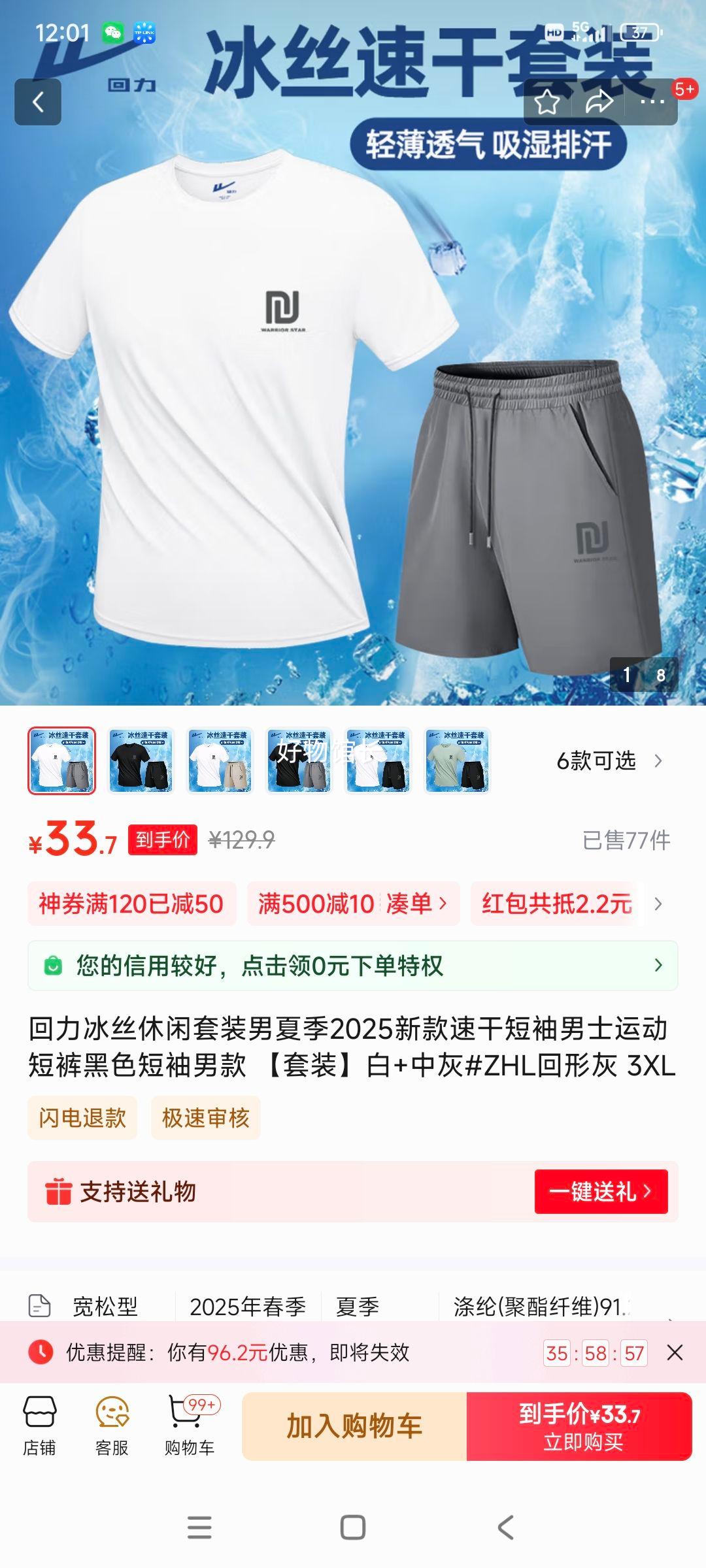Open 满500减10 凑单 offer

(353, 904)
